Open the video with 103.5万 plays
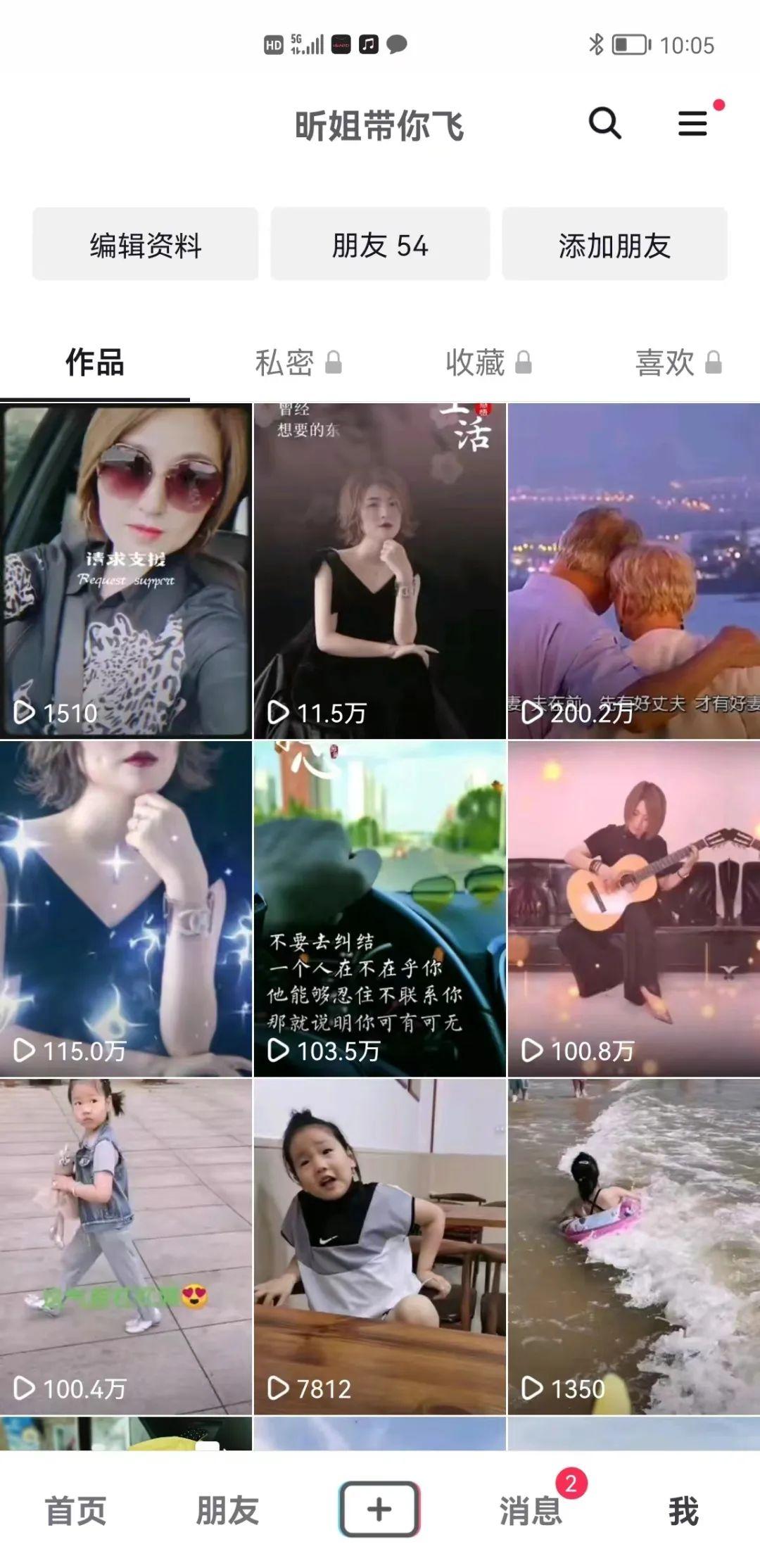 (379, 909)
